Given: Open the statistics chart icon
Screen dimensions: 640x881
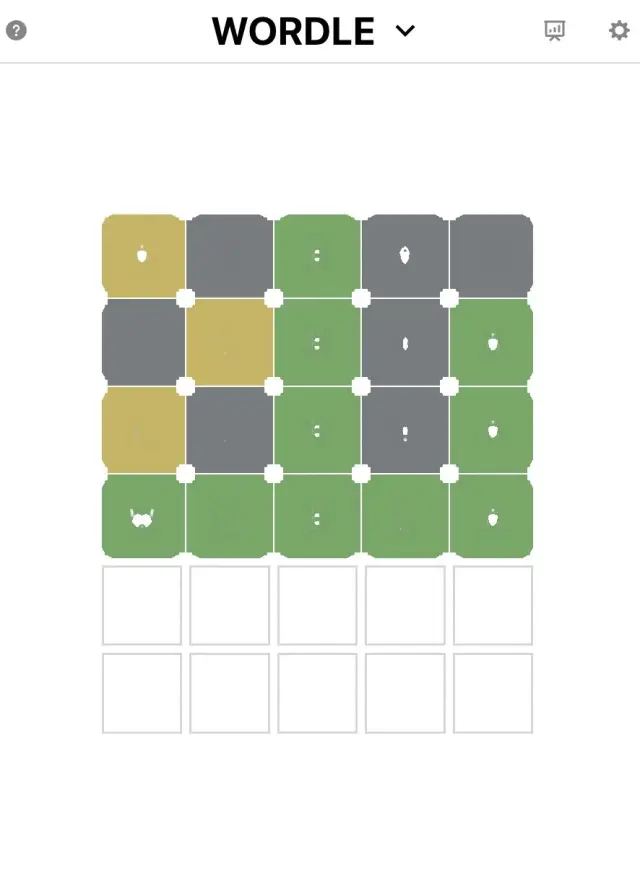Looking at the screenshot, I should (555, 30).
